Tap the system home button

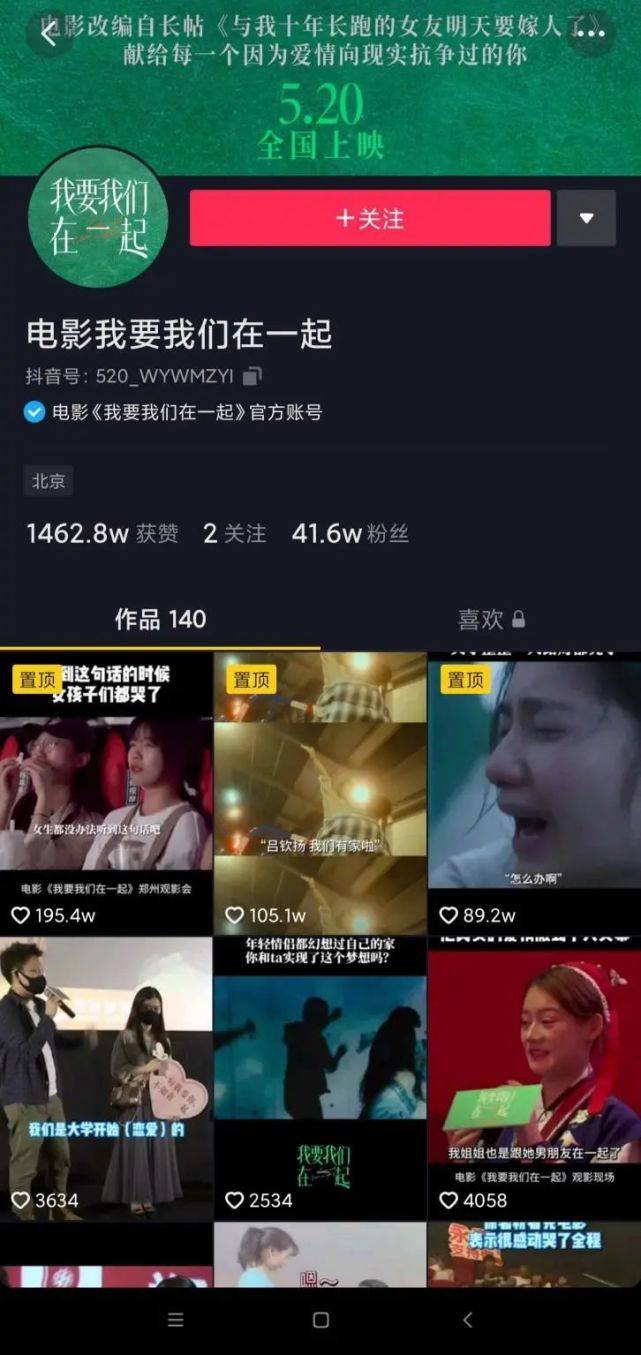point(321,1320)
